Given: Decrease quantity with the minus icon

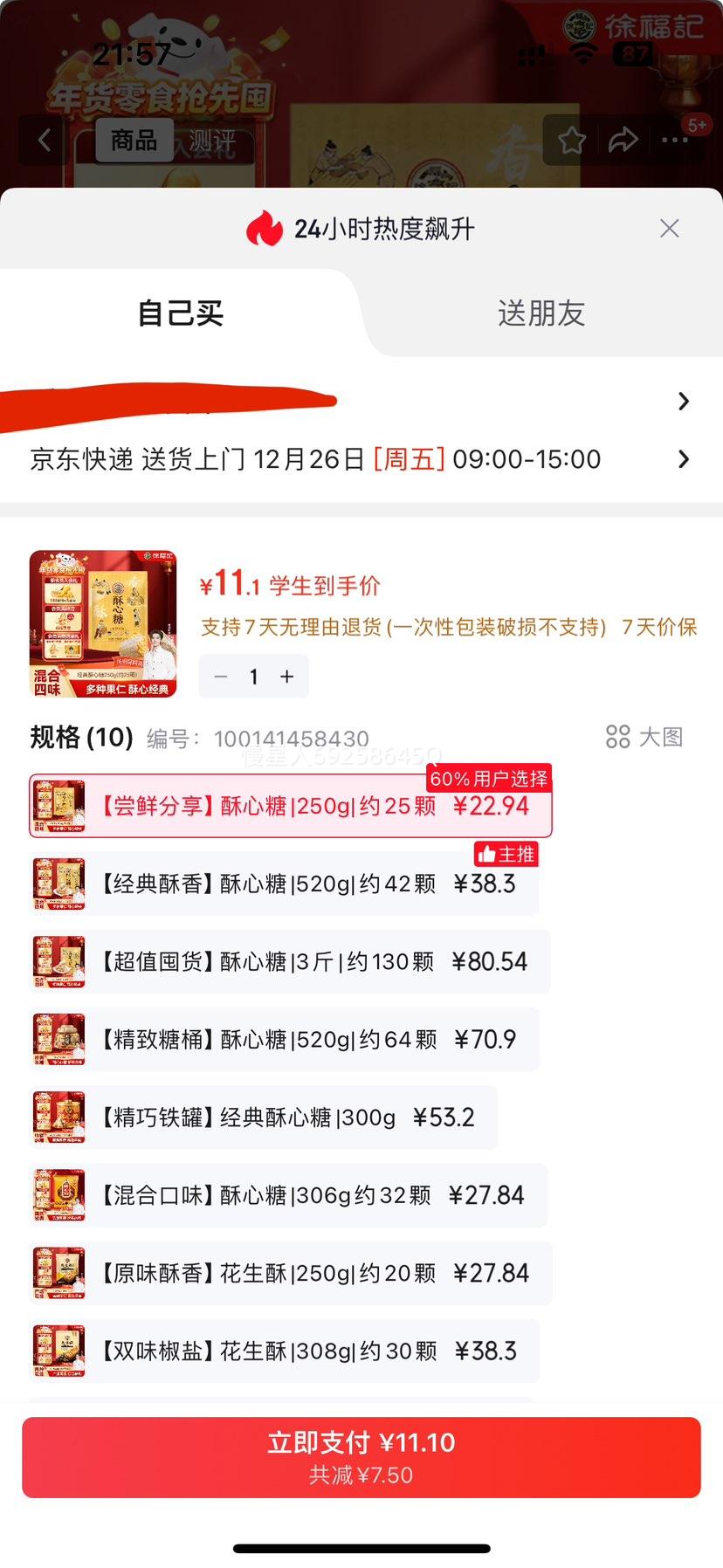Looking at the screenshot, I should tap(219, 676).
